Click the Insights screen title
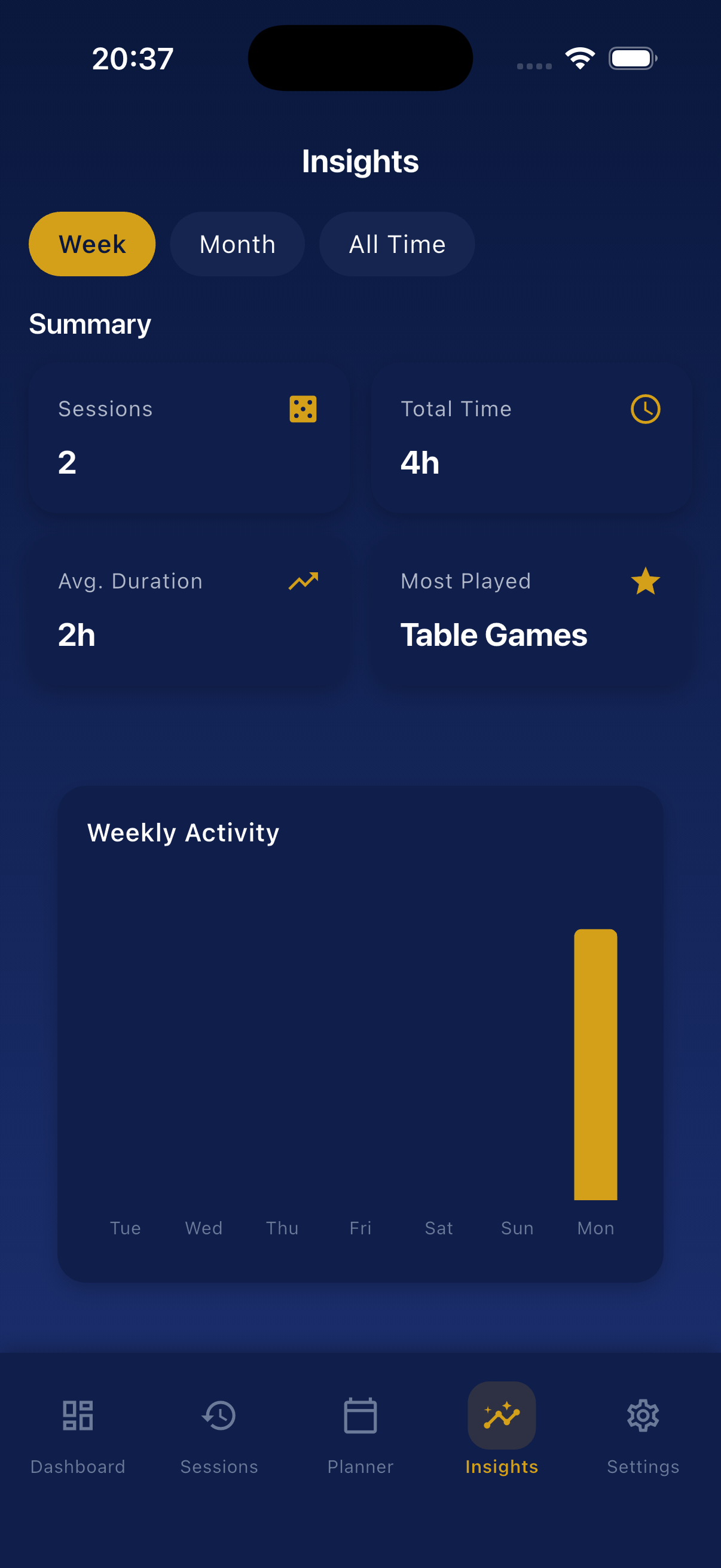Screen dimensions: 721x1568 [x=360, y=161]
